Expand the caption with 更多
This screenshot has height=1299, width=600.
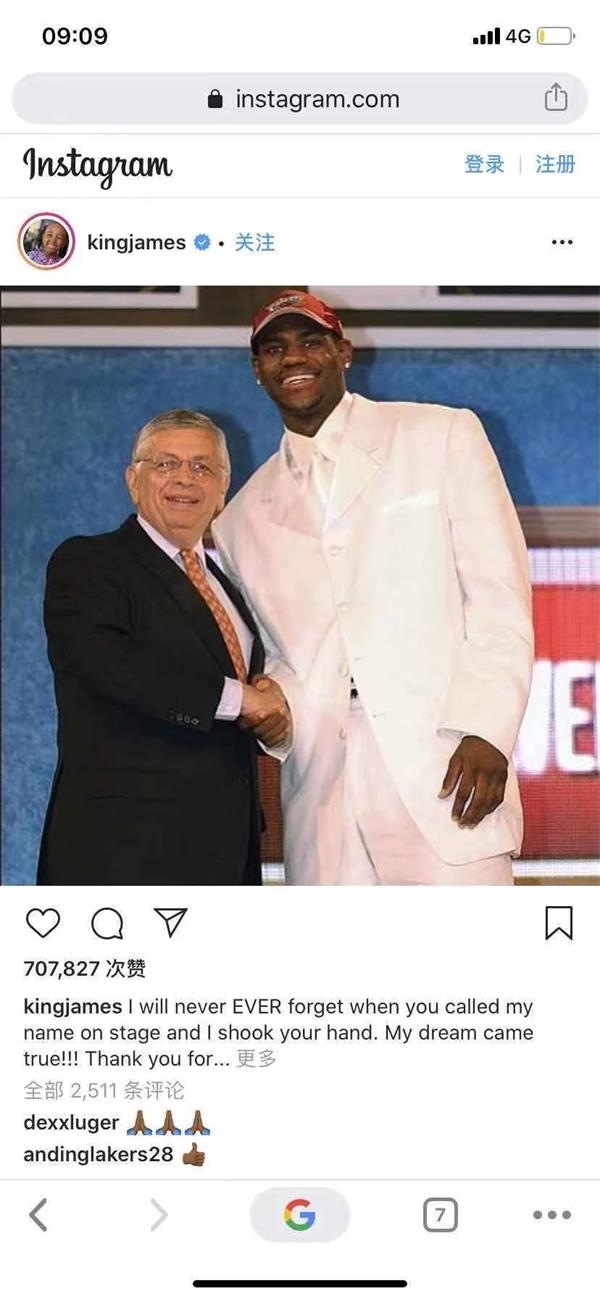[256, 1059]
